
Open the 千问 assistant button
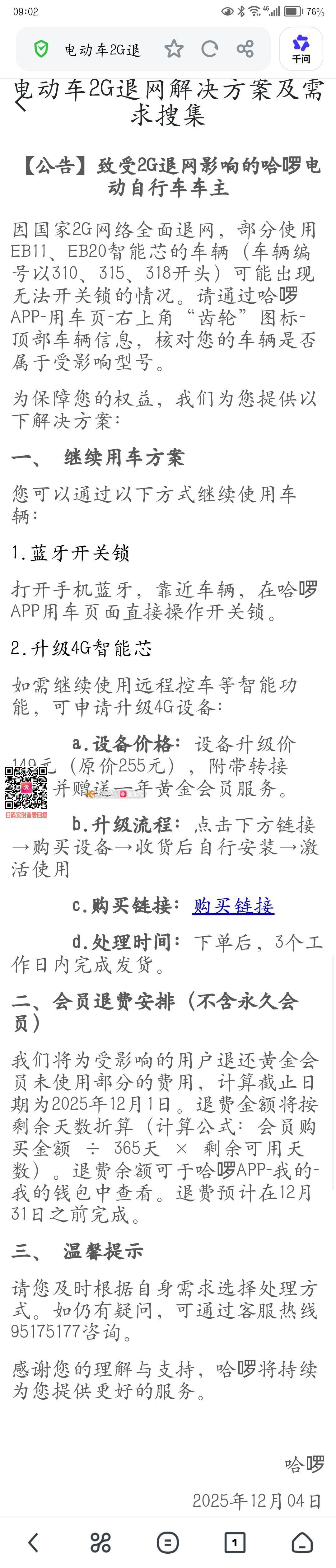tap(301, 49)
